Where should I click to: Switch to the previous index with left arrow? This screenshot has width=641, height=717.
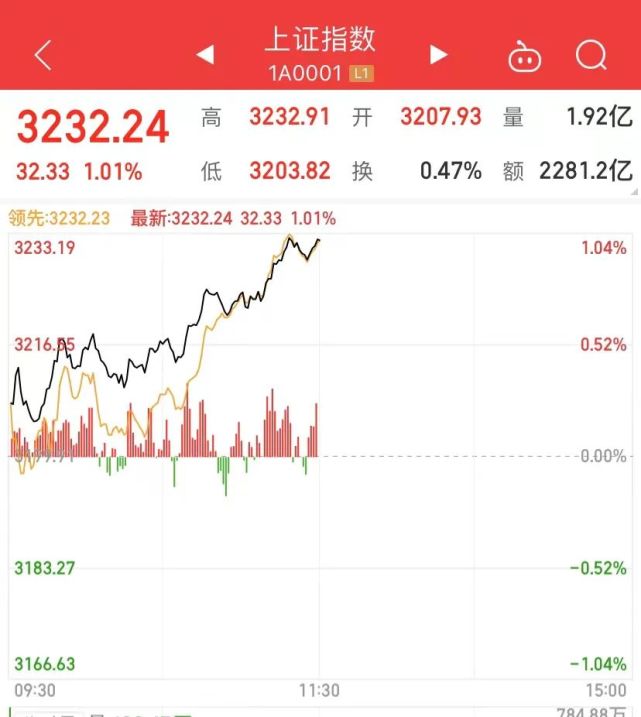205,55
